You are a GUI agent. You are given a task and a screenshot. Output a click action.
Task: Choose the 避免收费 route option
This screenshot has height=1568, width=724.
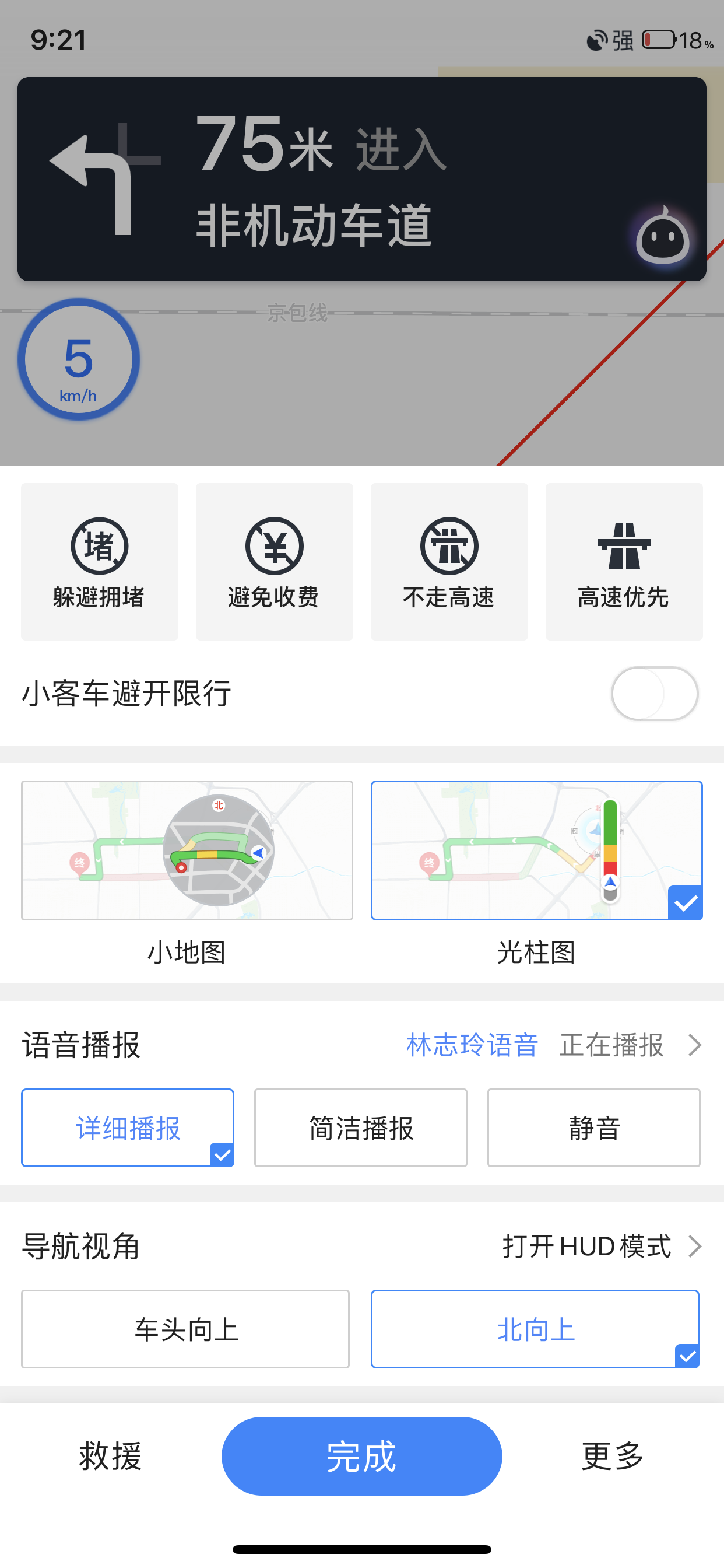[275, 561]
